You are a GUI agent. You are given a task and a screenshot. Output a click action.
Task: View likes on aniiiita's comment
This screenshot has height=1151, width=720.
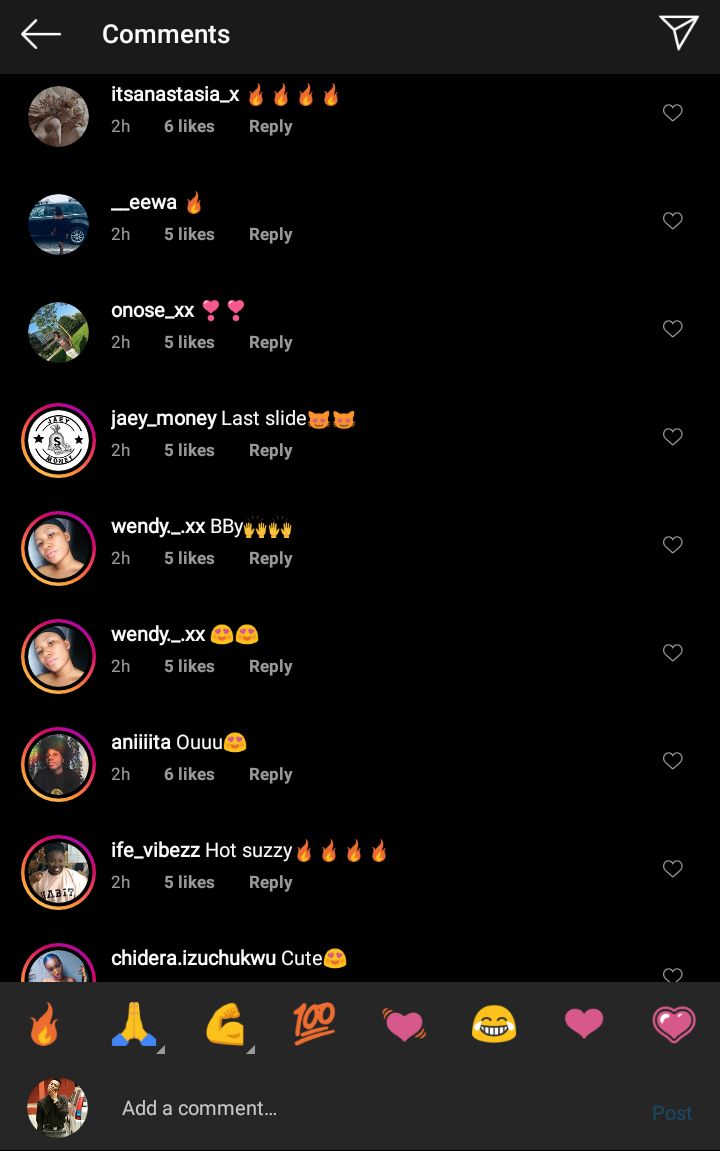click(189, 774)
